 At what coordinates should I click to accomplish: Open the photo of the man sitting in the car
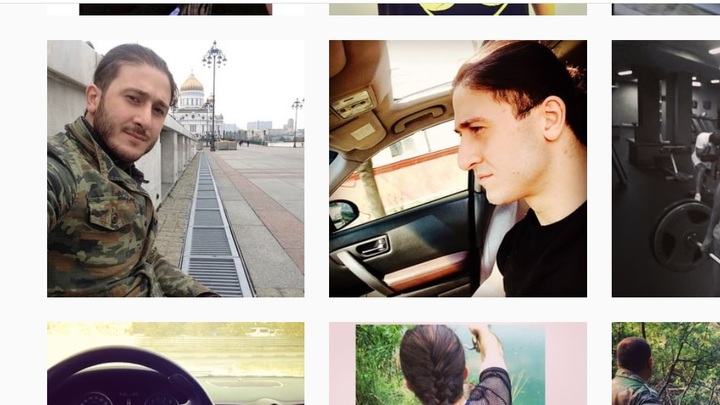pos(457,168)
